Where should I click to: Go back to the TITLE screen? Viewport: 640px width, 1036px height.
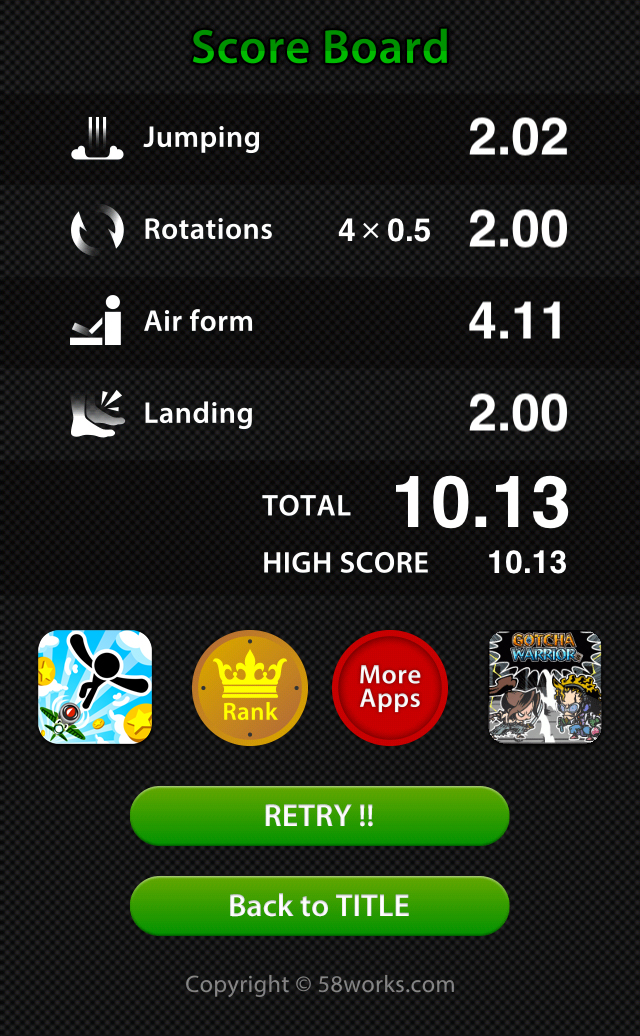click(319, 906)
